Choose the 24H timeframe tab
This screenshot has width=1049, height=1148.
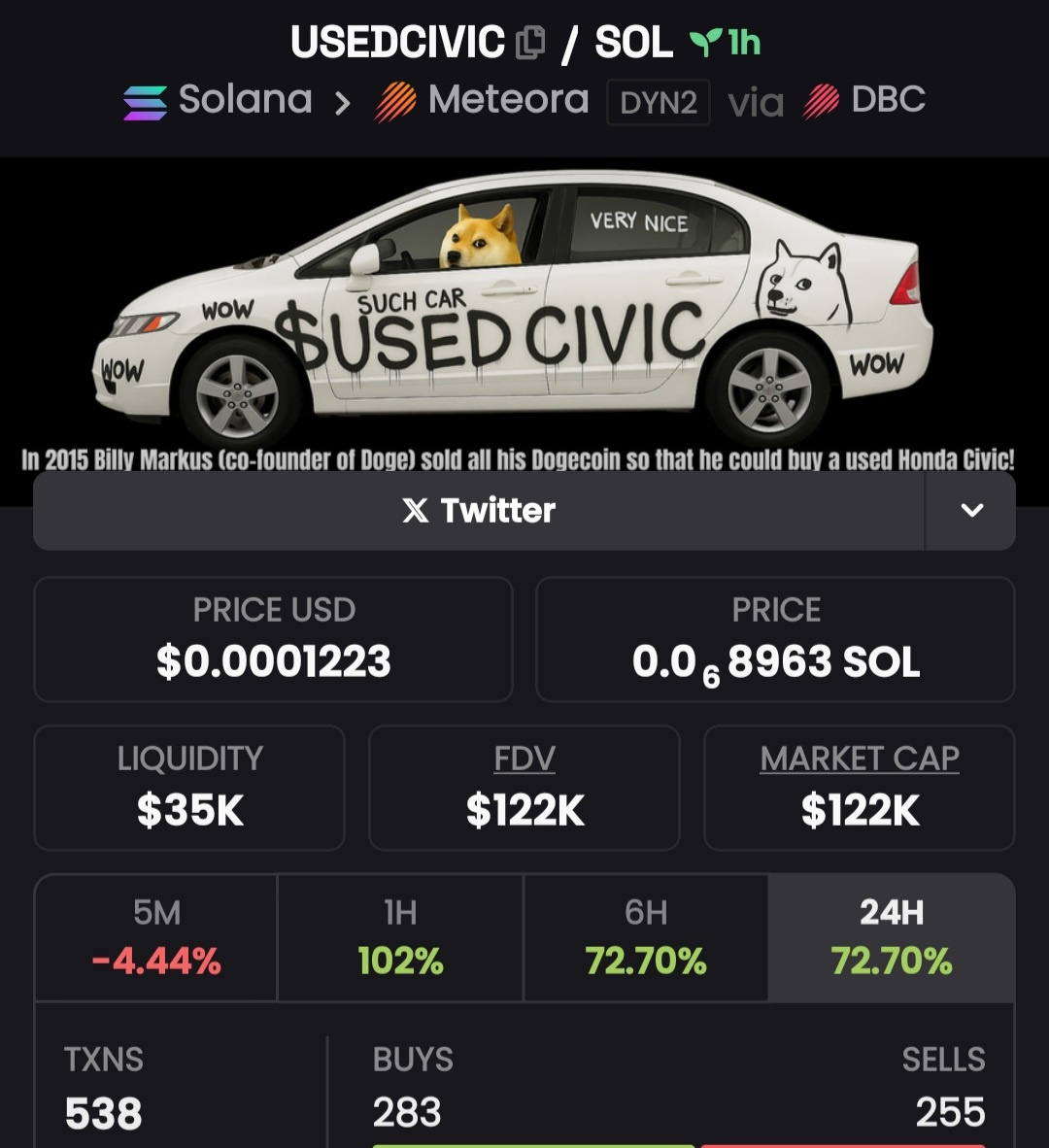tap(891, 937)
